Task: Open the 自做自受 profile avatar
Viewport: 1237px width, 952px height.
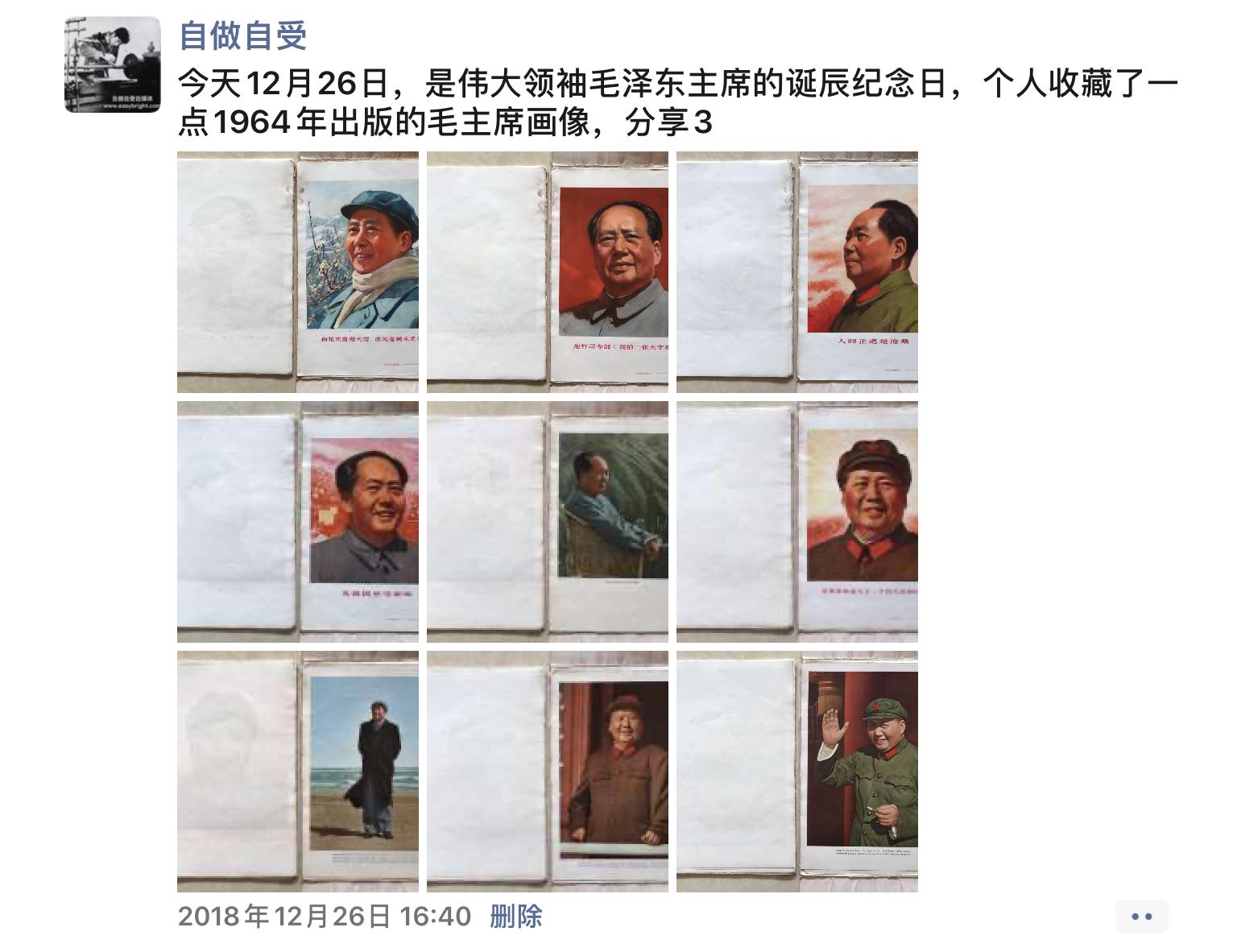Action: tap(113, 64)
